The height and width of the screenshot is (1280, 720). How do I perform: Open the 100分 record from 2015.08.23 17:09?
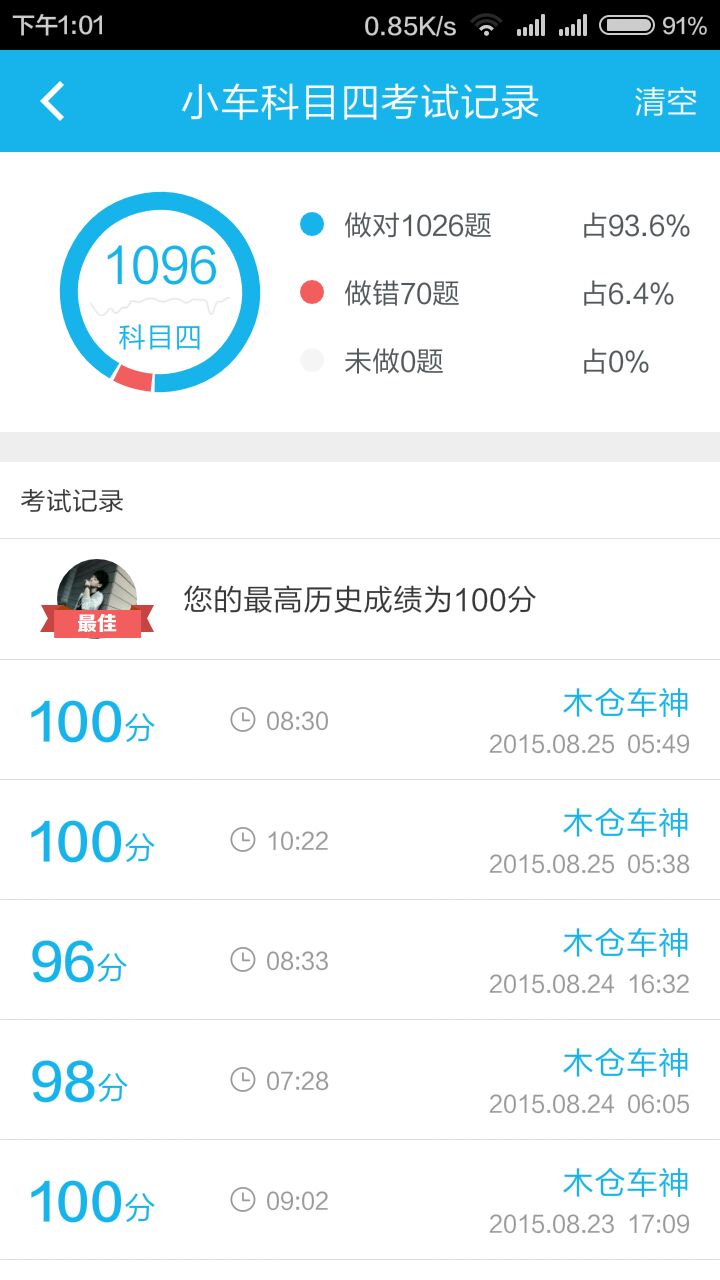click(360, 1200)
